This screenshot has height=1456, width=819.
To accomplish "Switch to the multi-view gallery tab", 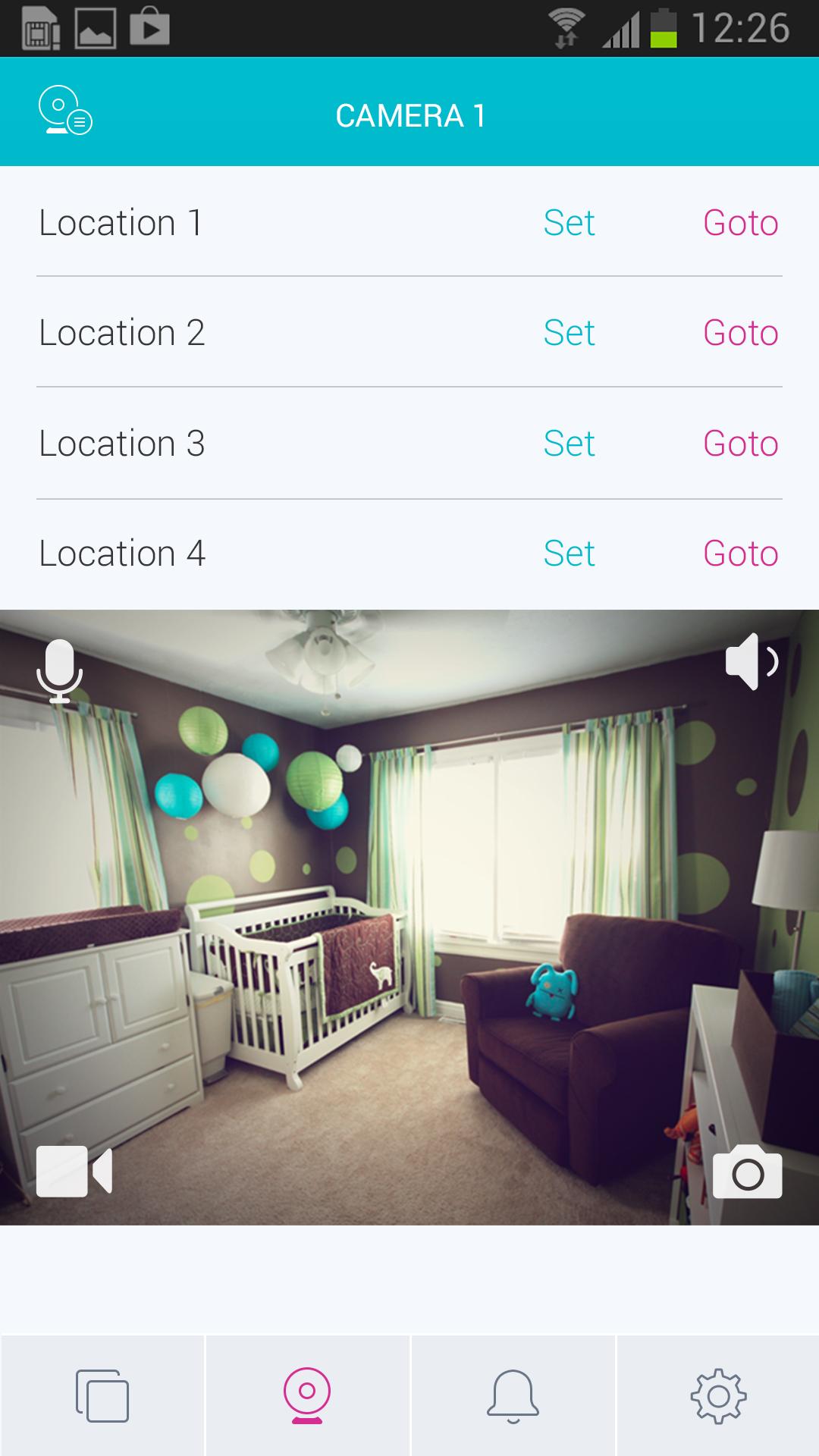I will 102,1395.
